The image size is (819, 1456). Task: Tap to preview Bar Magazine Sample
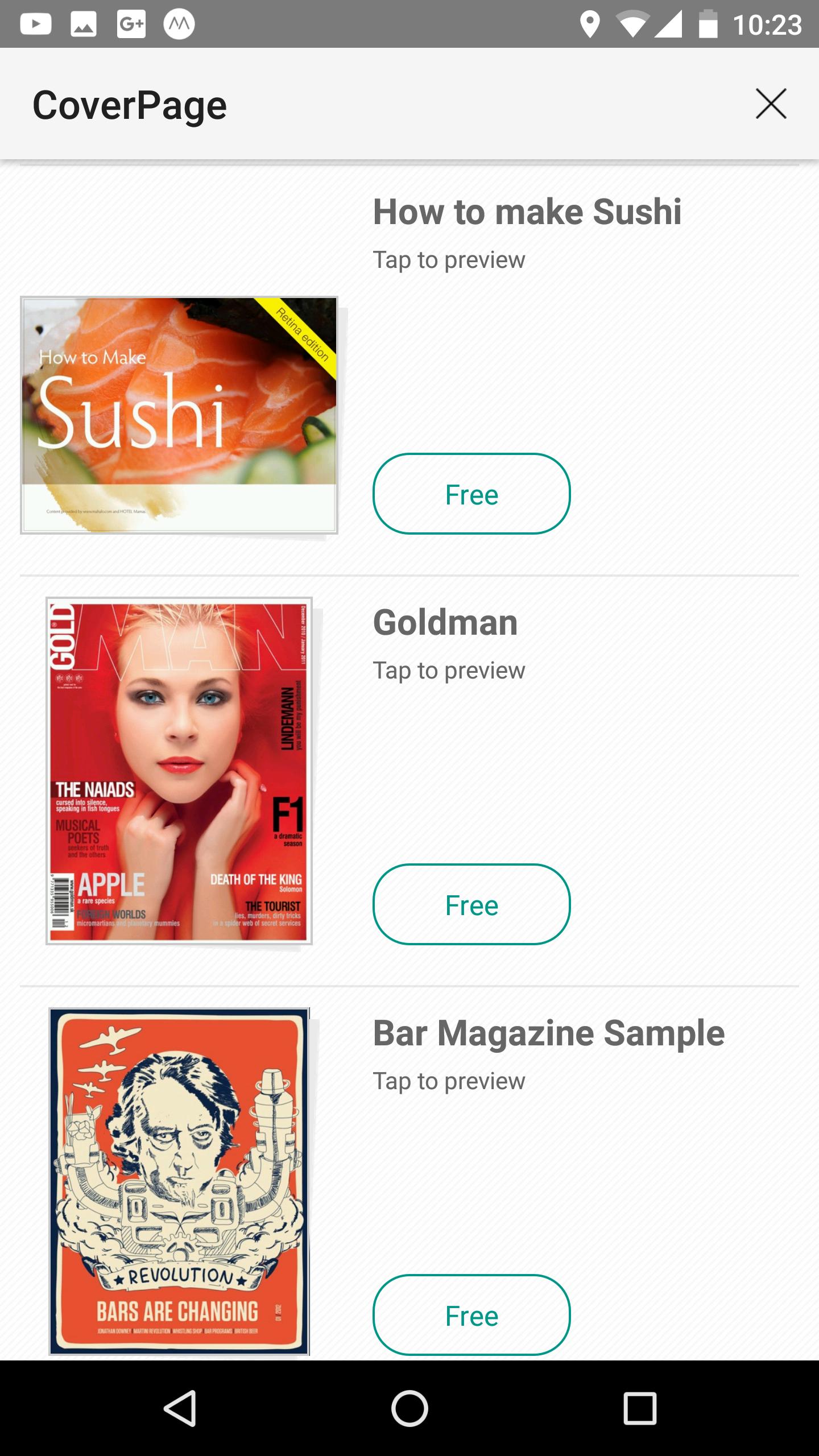pyautogui.click(x=449, y=1080)
